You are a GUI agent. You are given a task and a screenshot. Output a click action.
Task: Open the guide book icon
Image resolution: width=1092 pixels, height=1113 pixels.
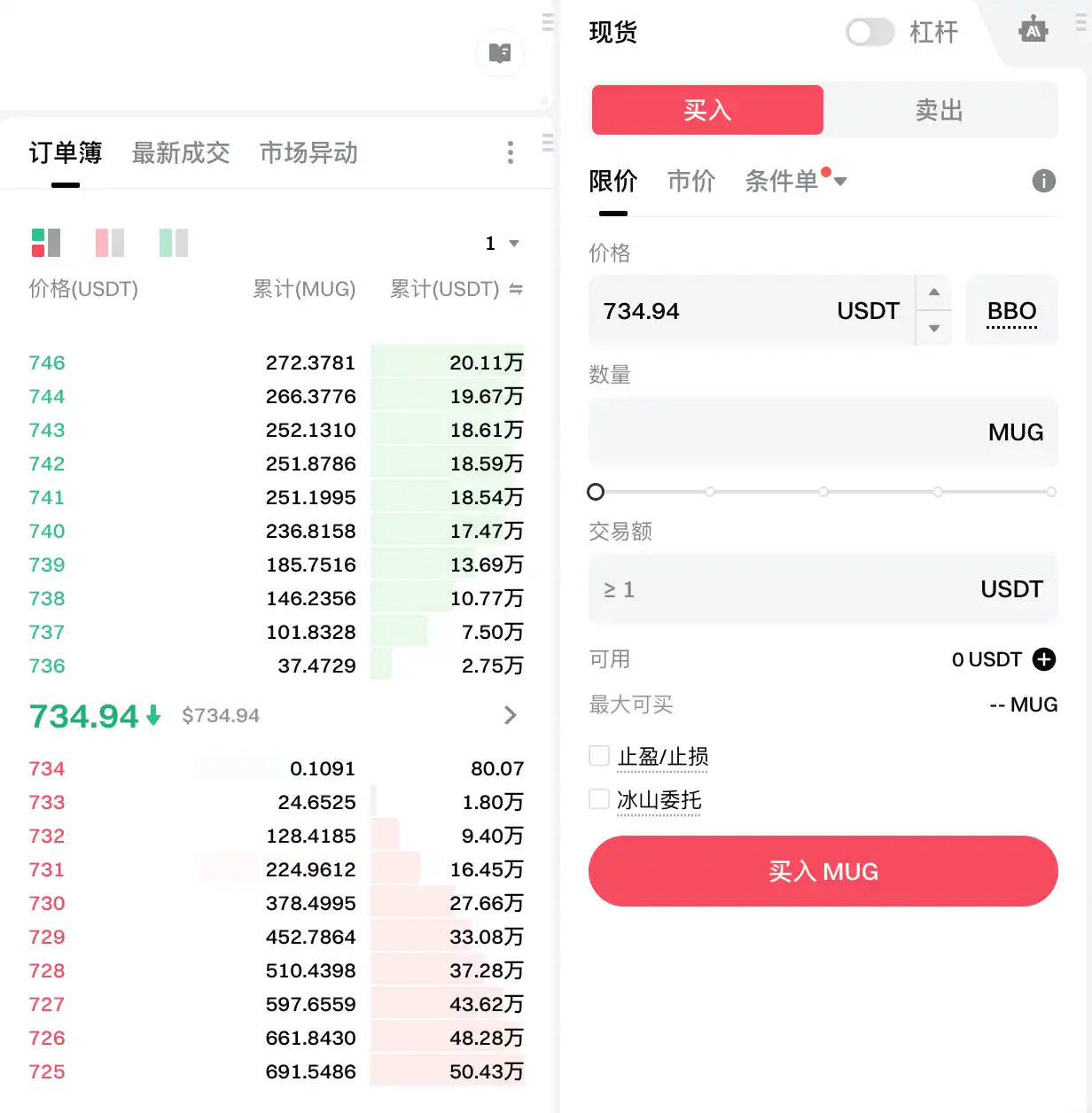500,54
